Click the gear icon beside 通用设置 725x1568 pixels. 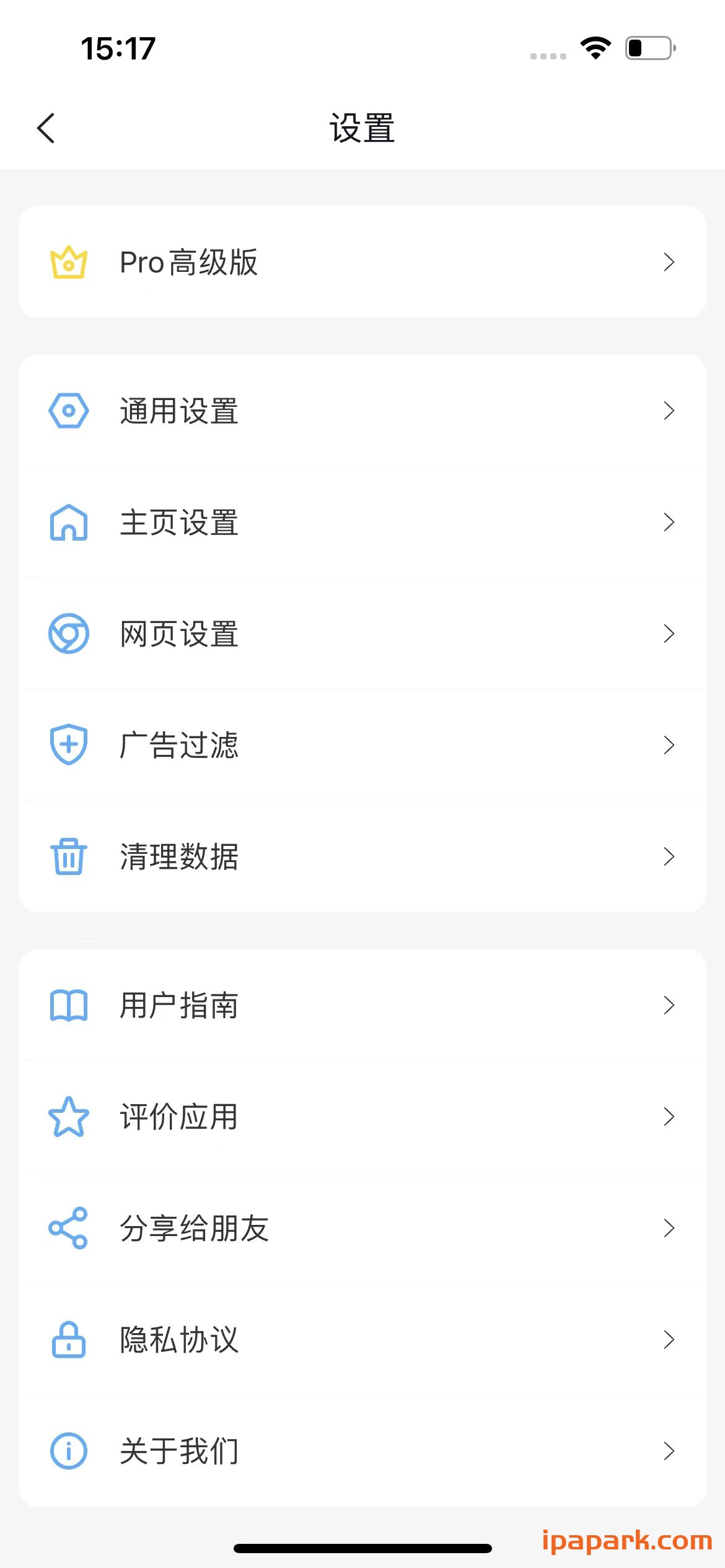coord(69,410)
